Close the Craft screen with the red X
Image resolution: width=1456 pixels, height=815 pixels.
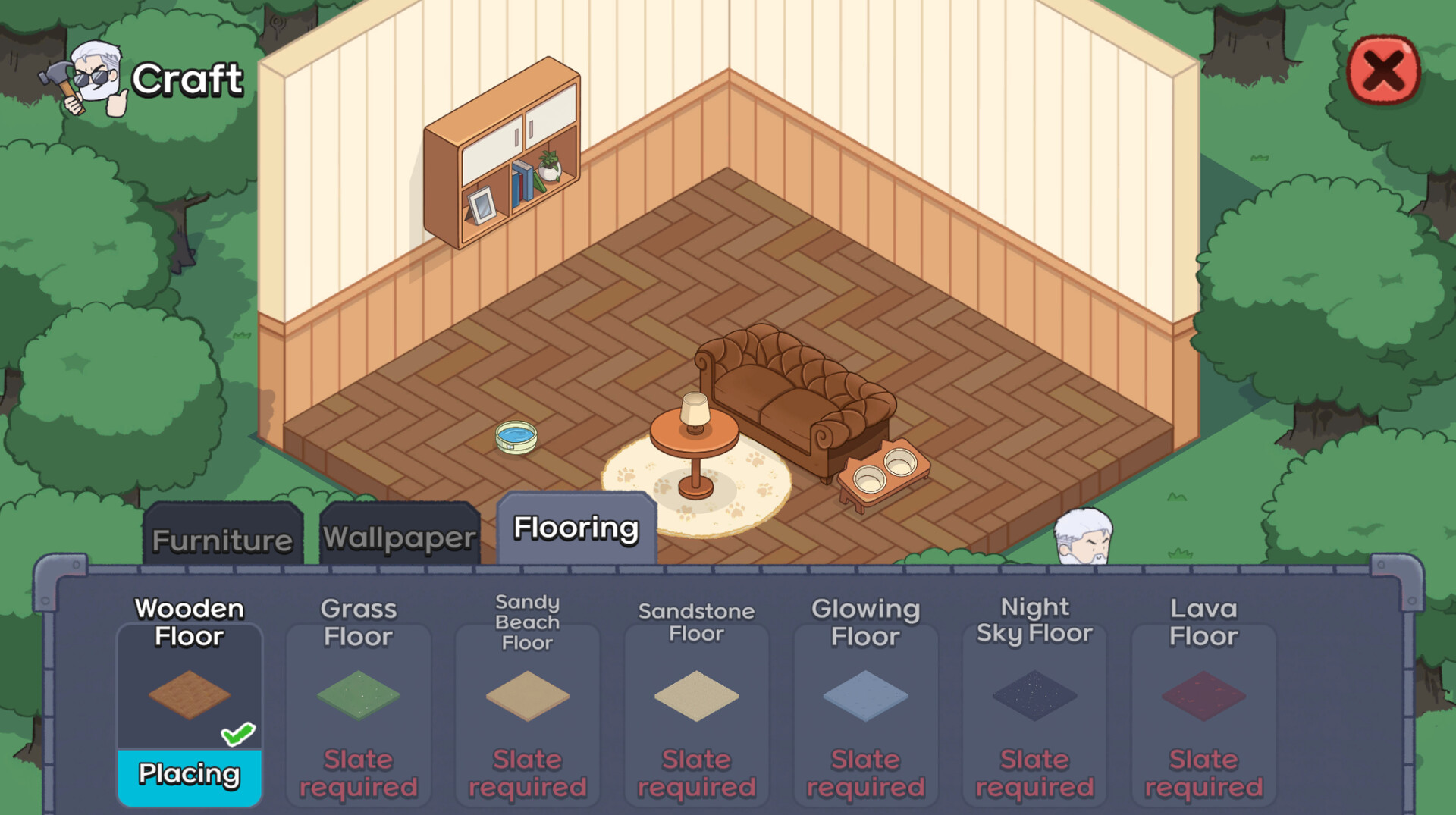tap(1383, 71)
